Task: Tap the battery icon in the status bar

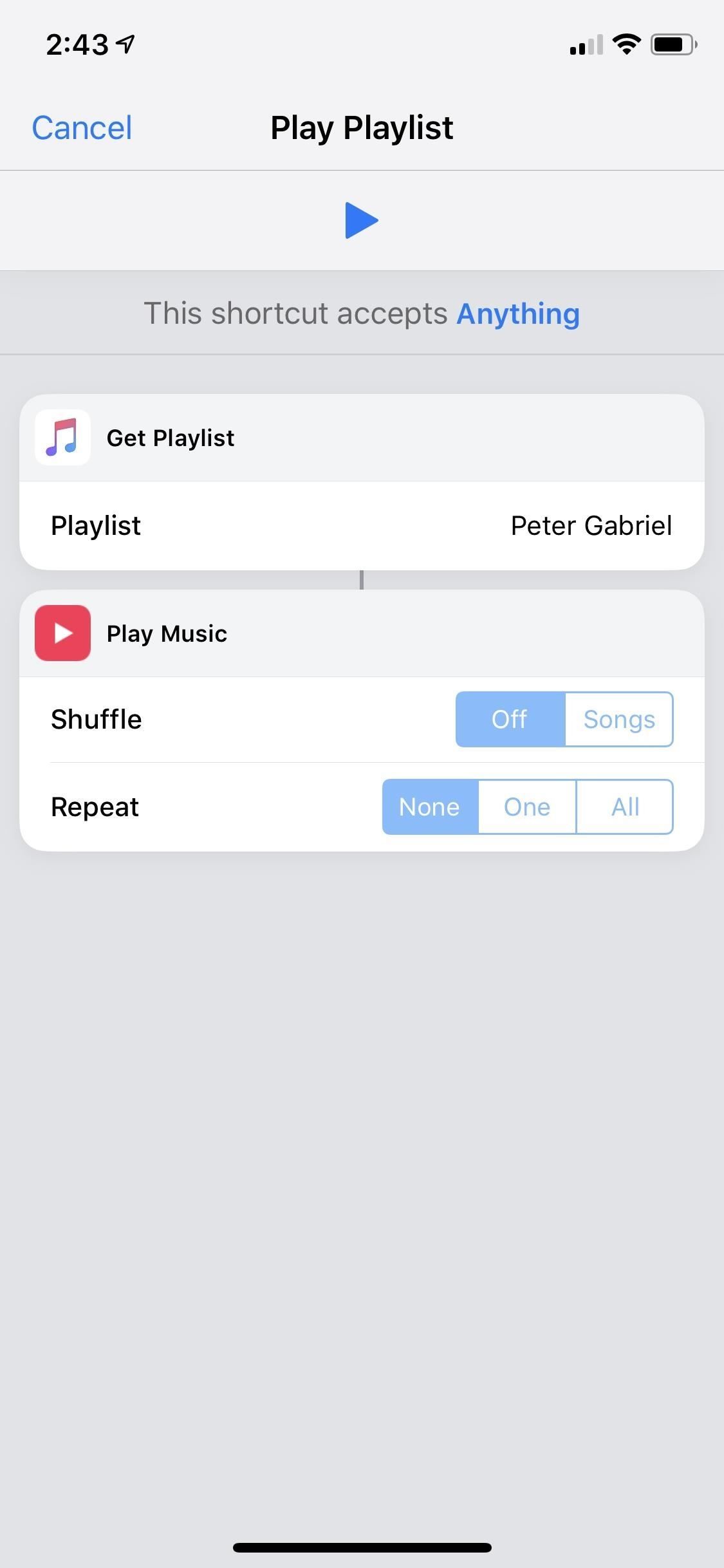Action: (671, 43)
